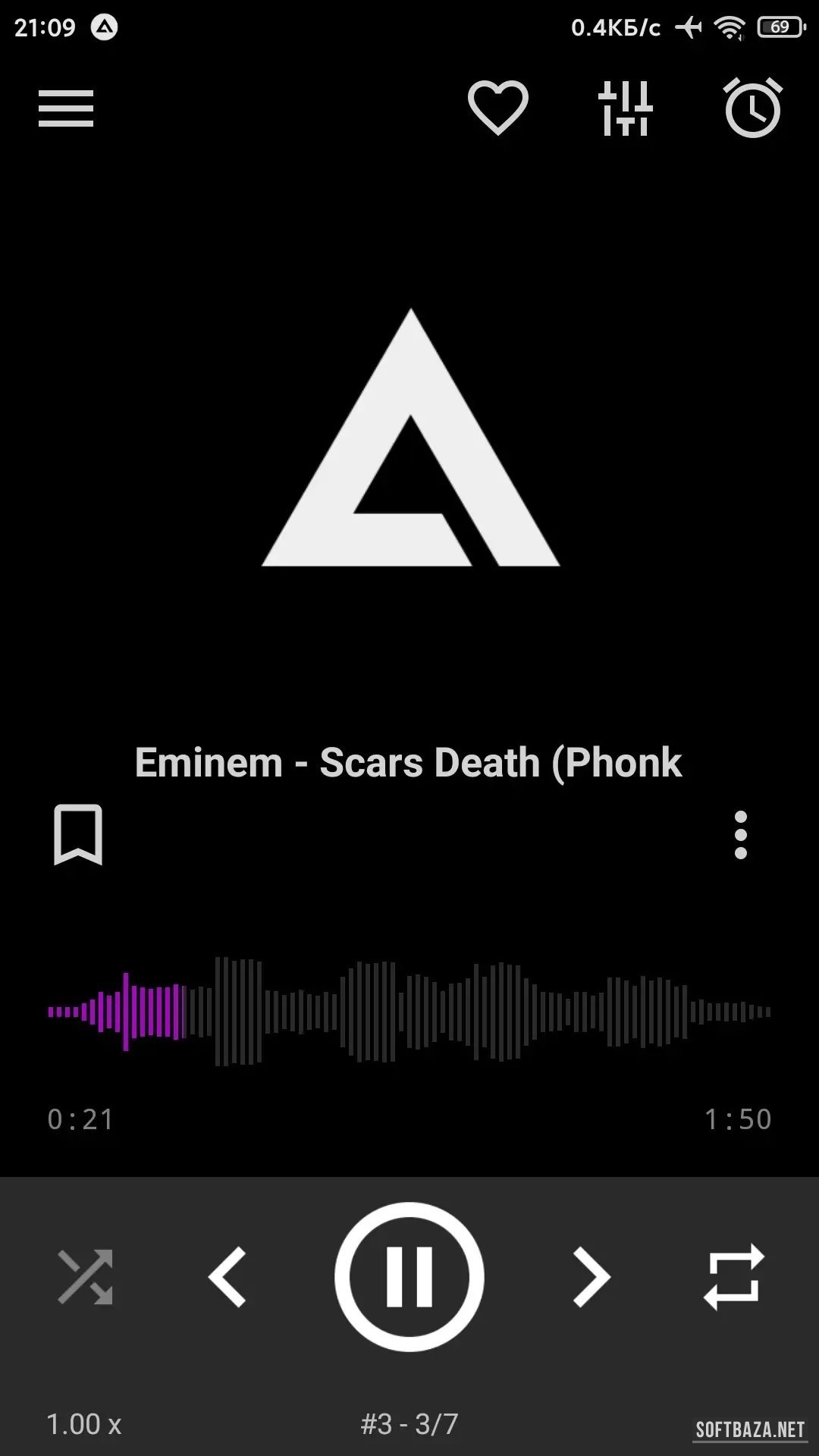Seek within the track using the waveform

click(409, 1012)
